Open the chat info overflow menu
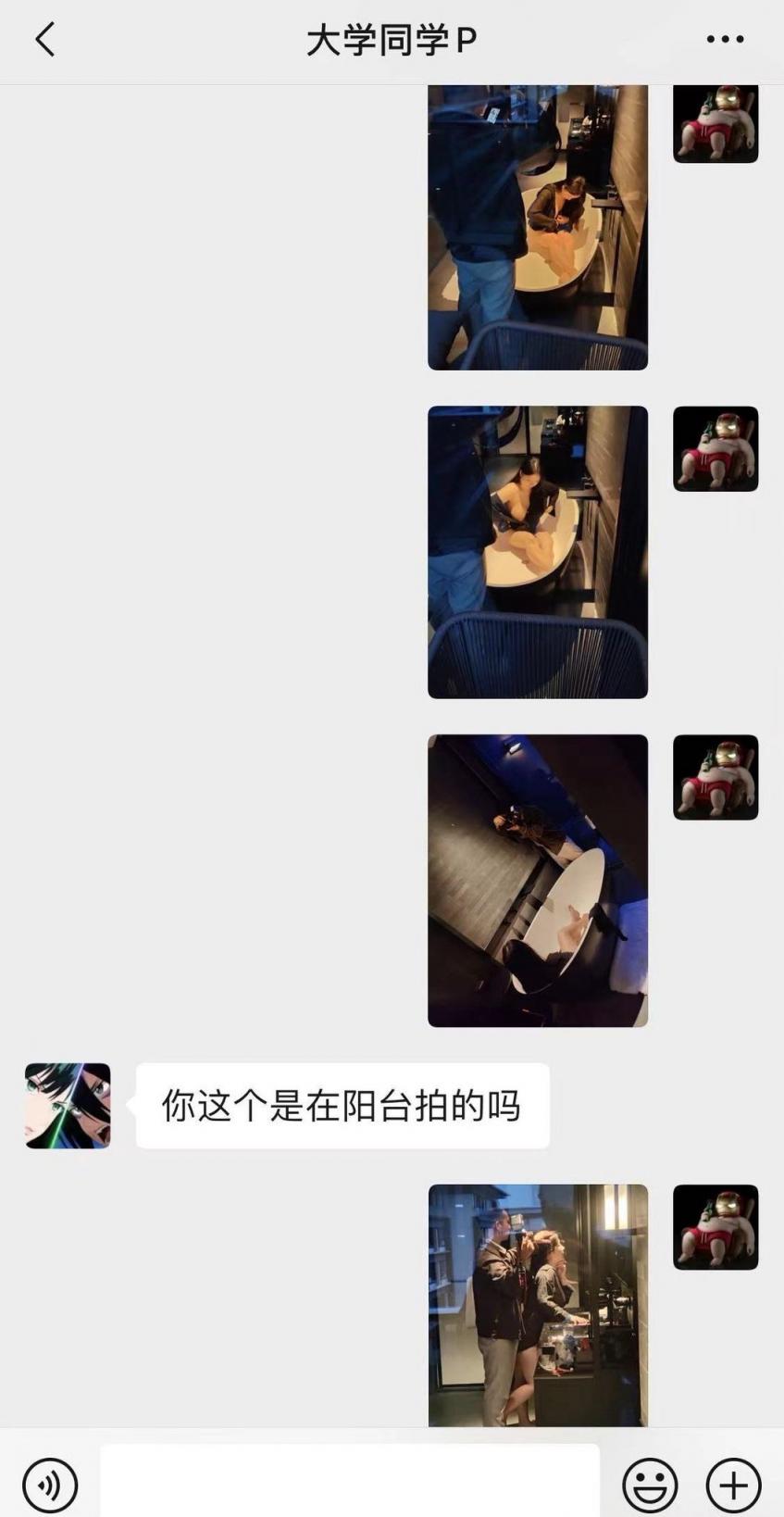 [725, 40]
